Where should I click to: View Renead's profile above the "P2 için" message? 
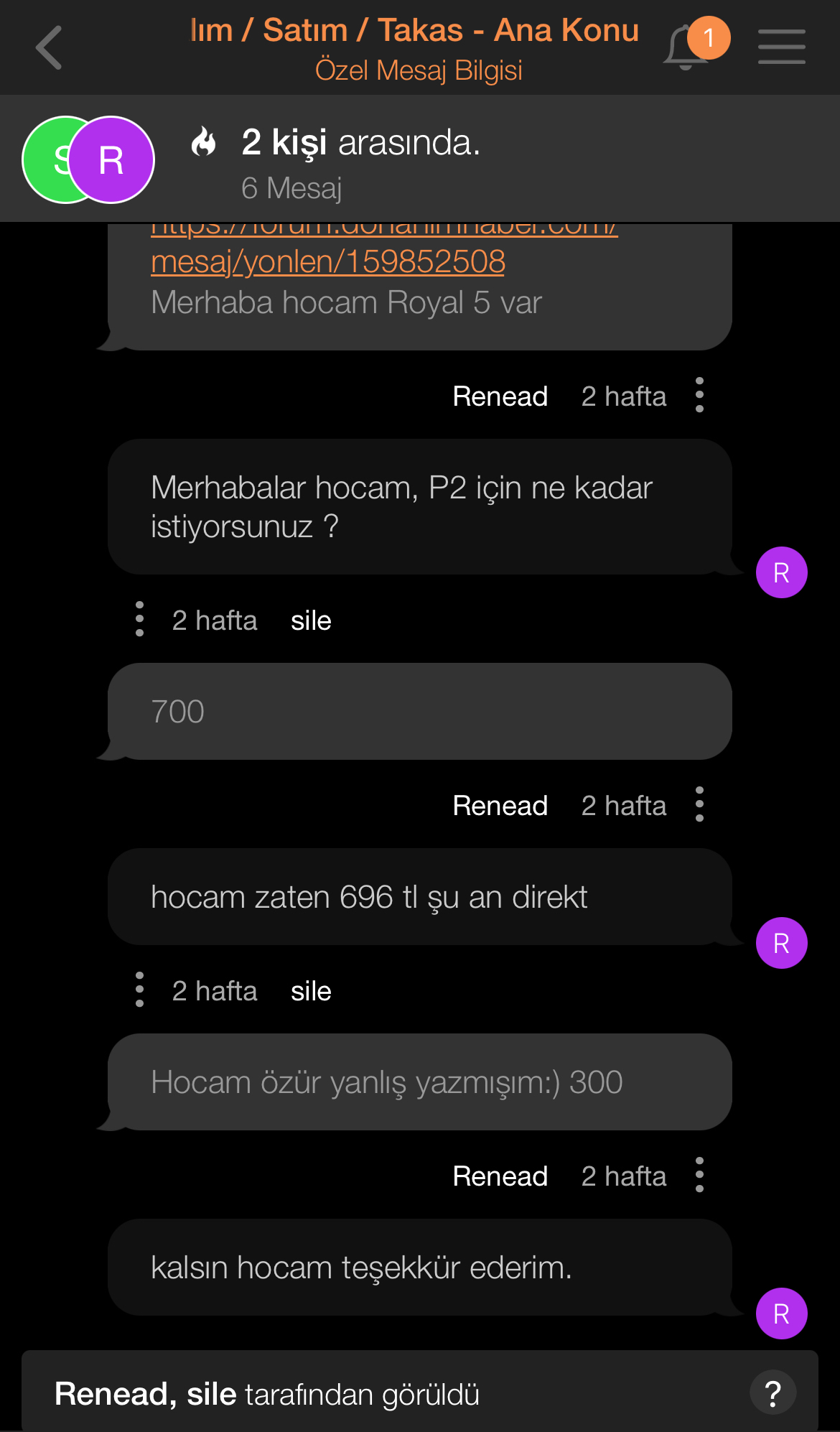[x=500, y=396]
